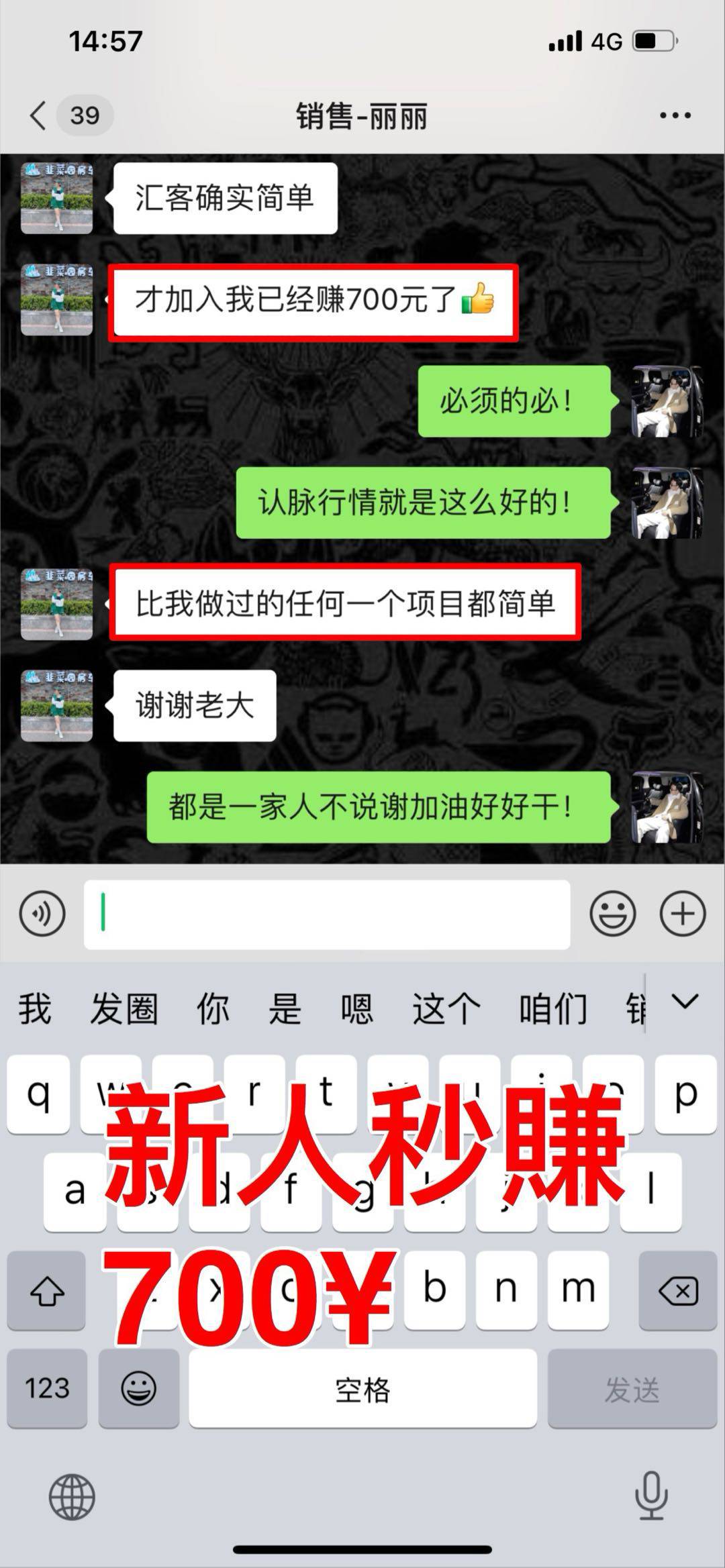Start dictation with the microphone
Screen dimensions: 725x1568
tap(651, 1496)
